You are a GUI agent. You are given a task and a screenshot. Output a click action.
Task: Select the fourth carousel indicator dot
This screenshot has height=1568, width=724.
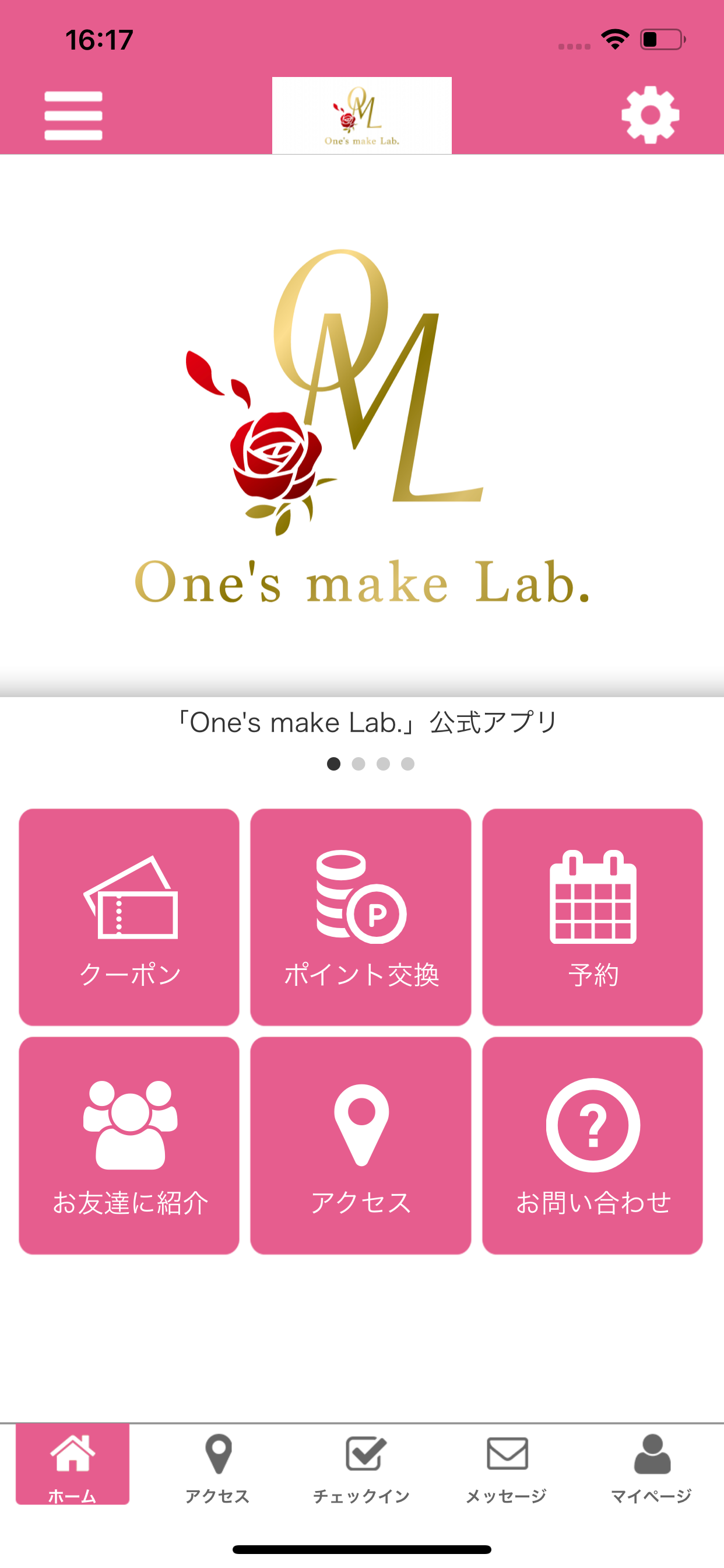point(407,762)
